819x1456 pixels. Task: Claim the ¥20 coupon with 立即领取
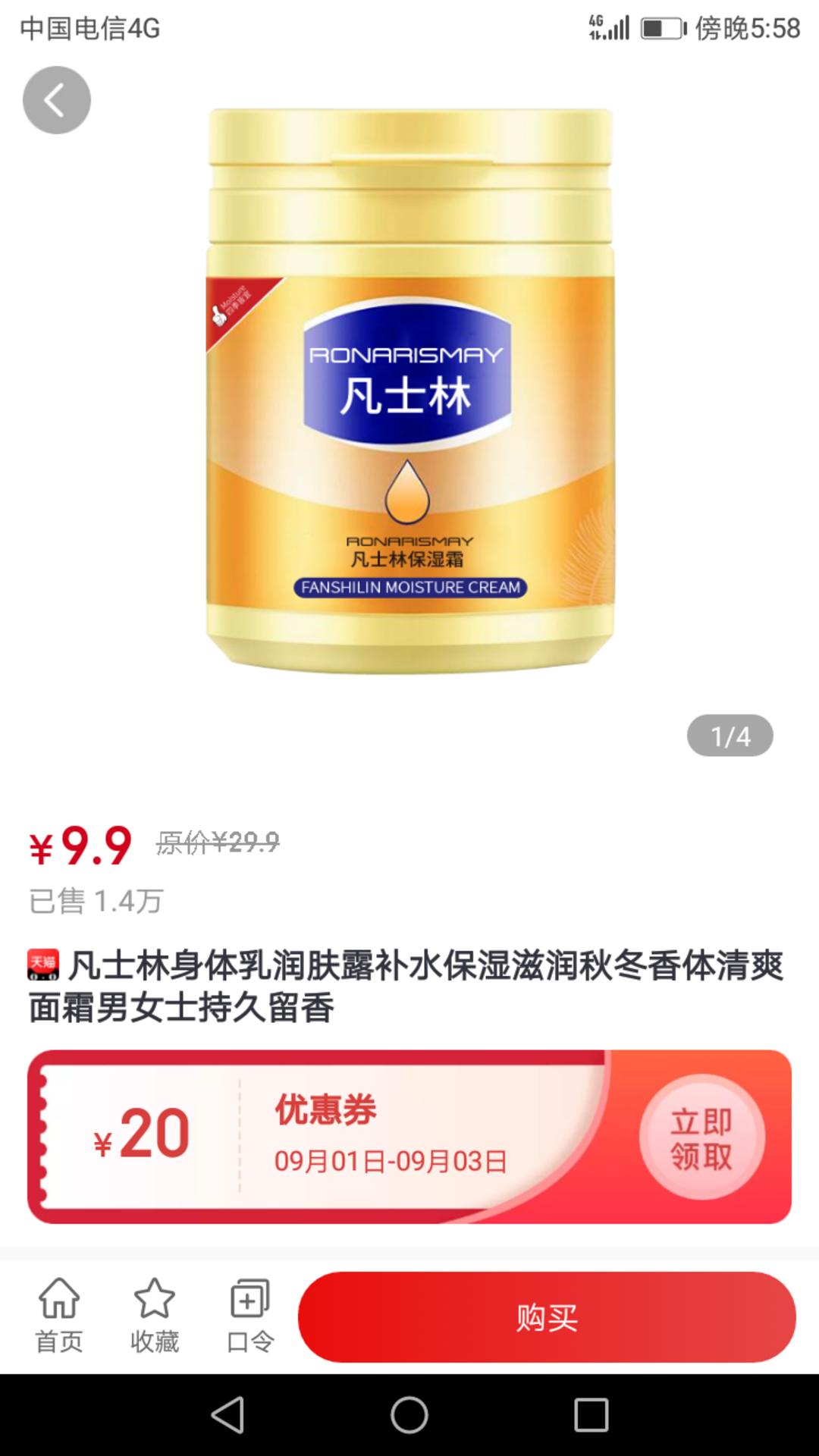coord(701,1137)
